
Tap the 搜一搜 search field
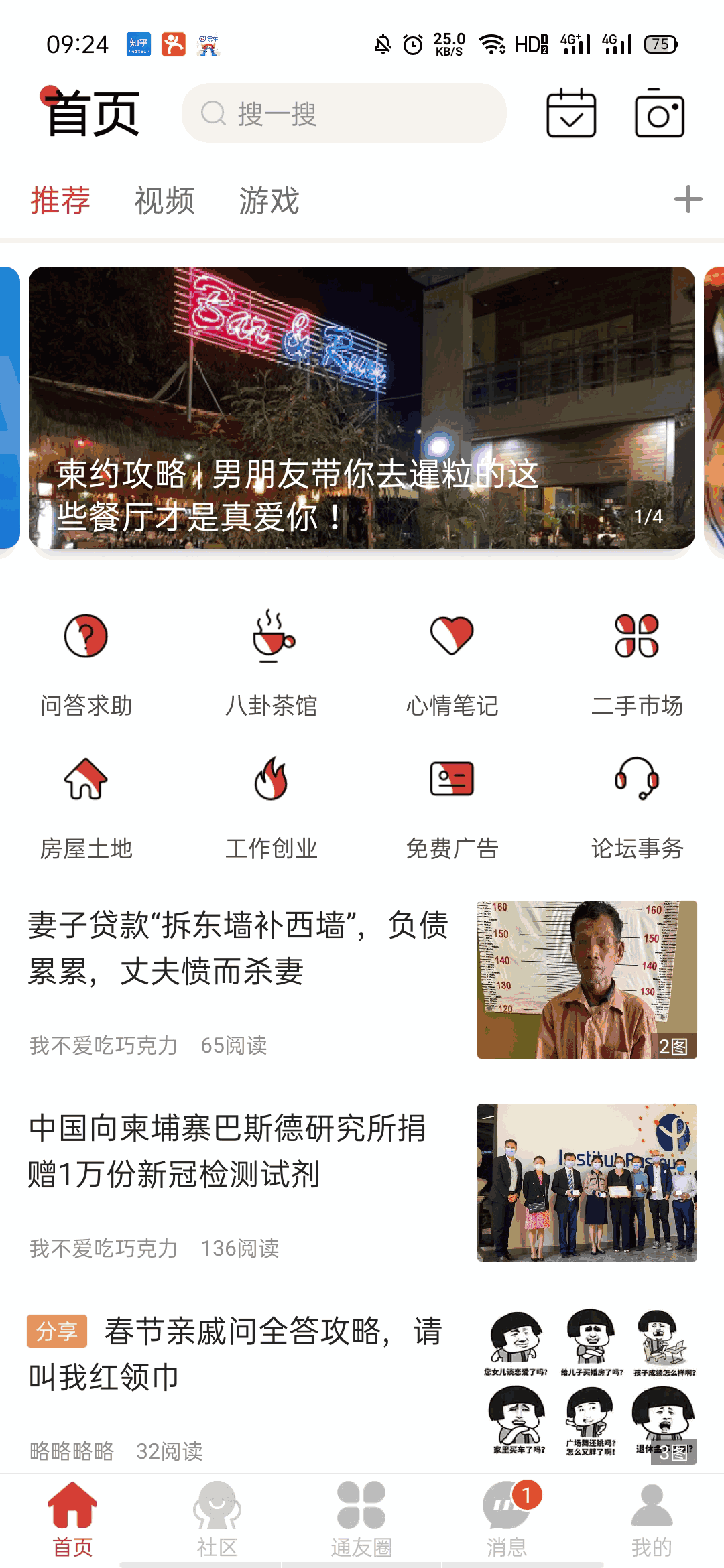344,113
